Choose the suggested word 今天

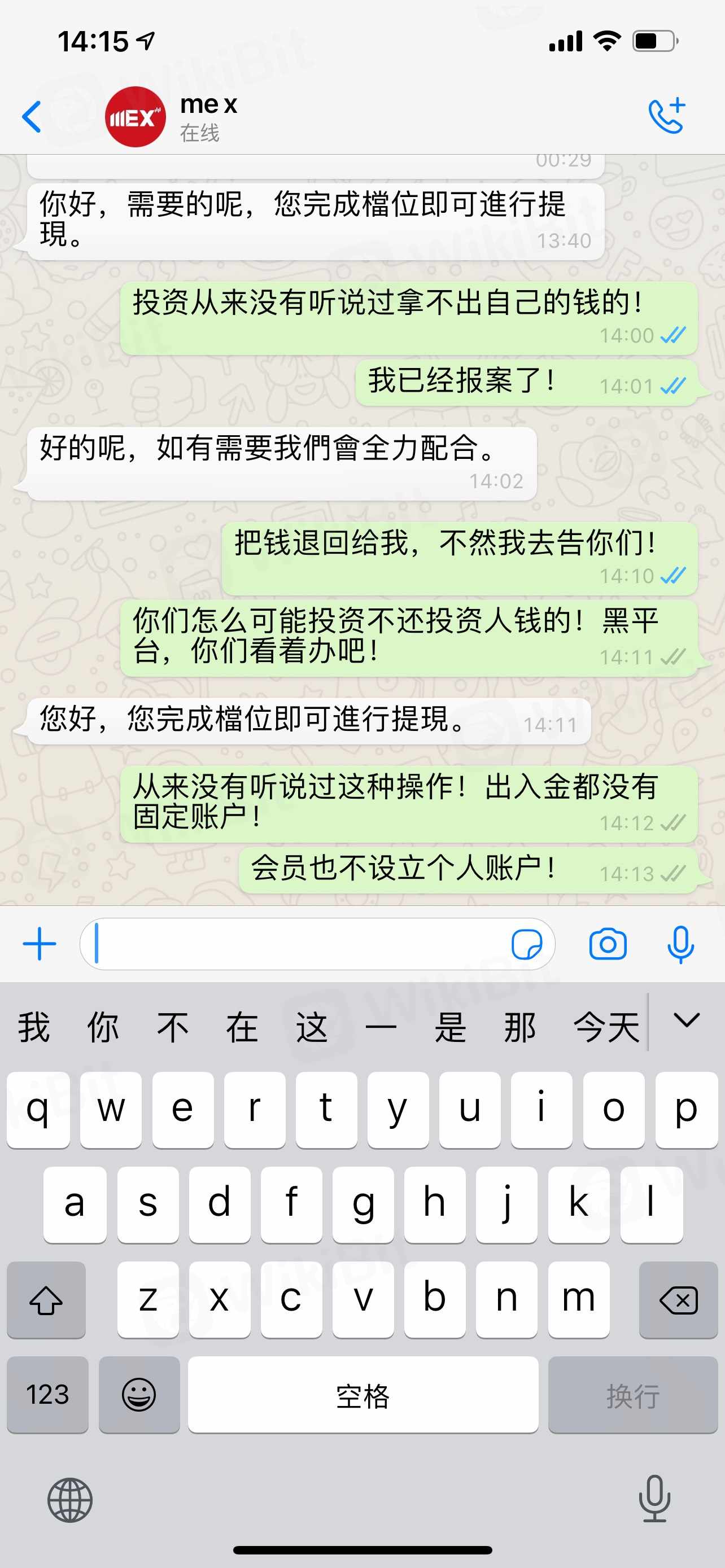(x=606, y=1027)
